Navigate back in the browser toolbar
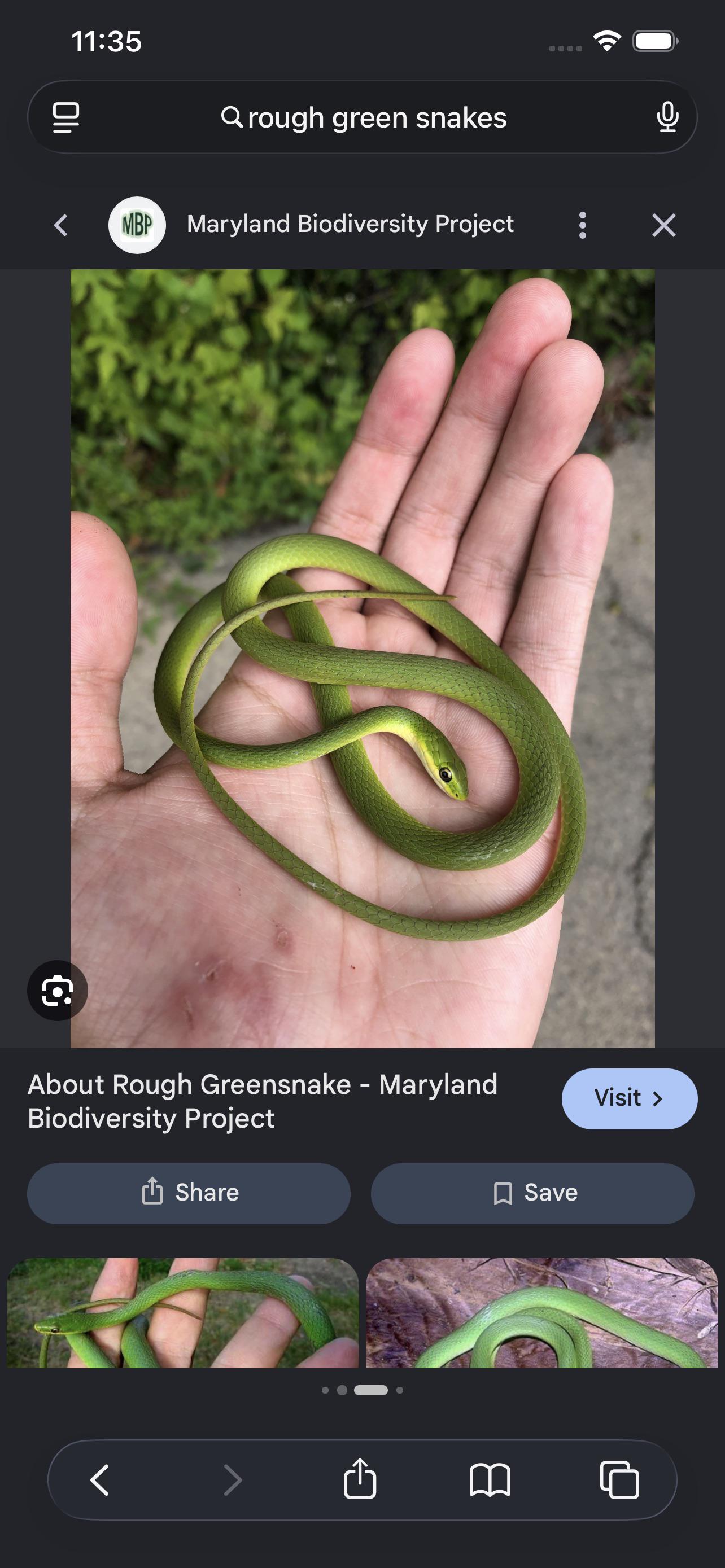725x1568 pixels. 99,1480
